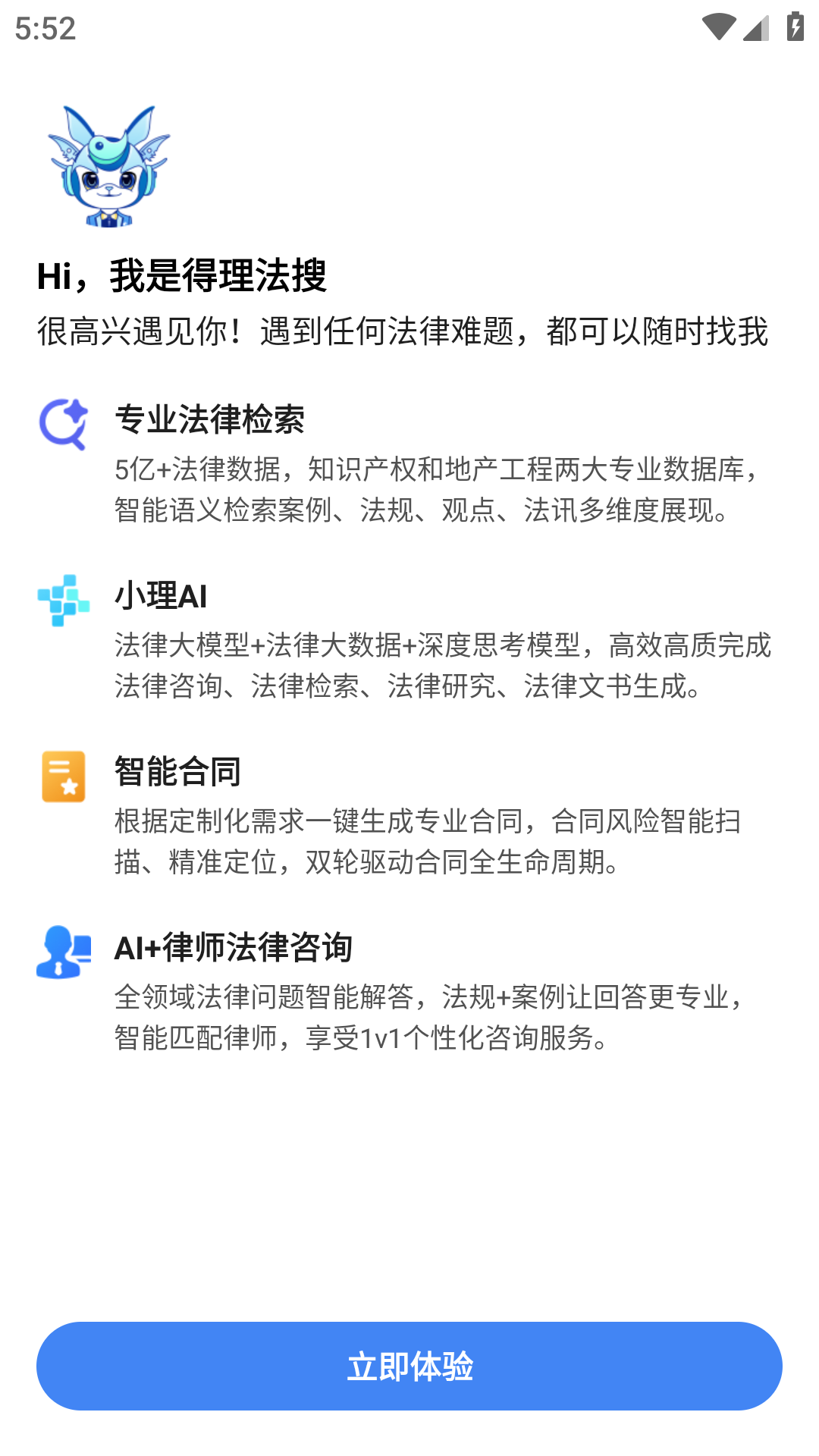Tap the 立即体验 button
The width and height of the screenshot is (819, 1456).
pos(409,1366)
